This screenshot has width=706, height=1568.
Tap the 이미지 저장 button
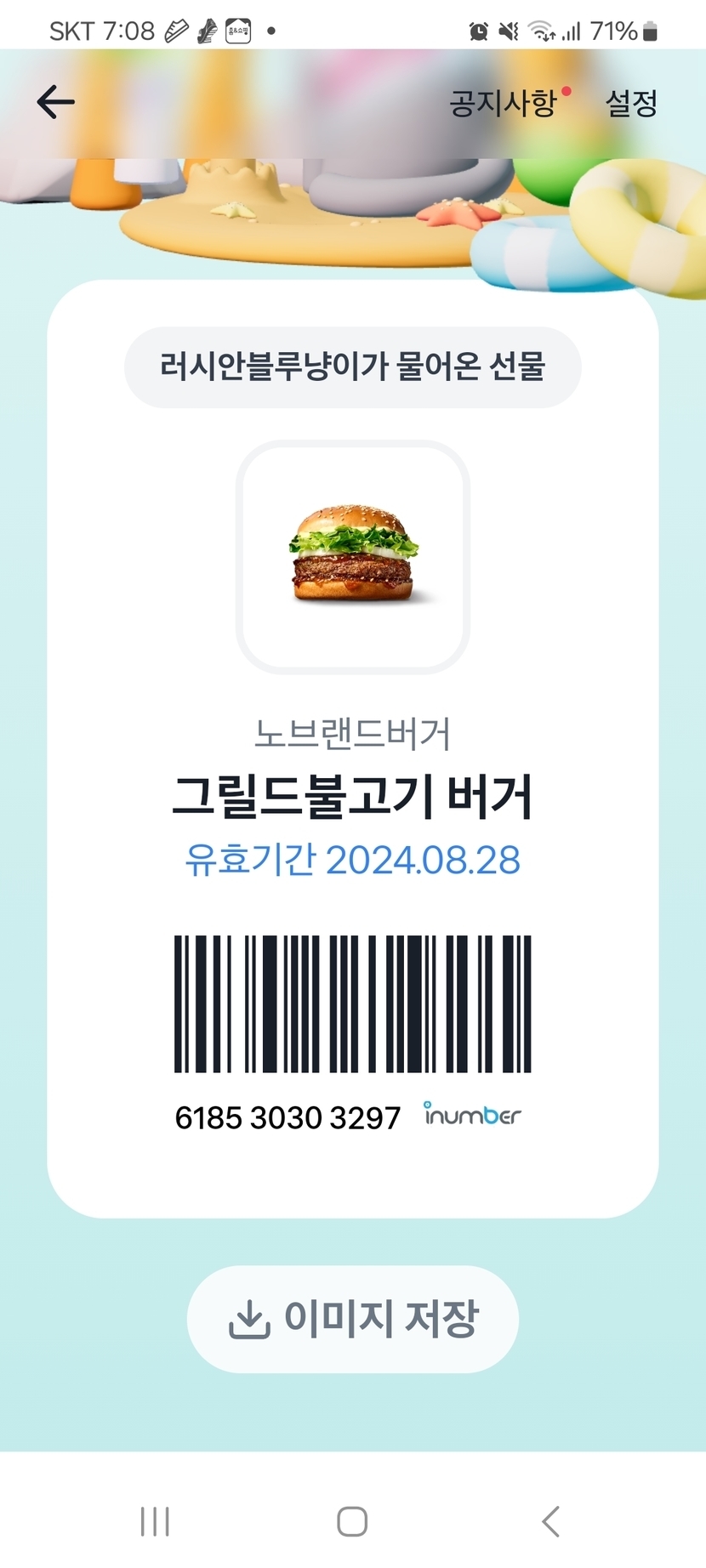pos(353,1319)
